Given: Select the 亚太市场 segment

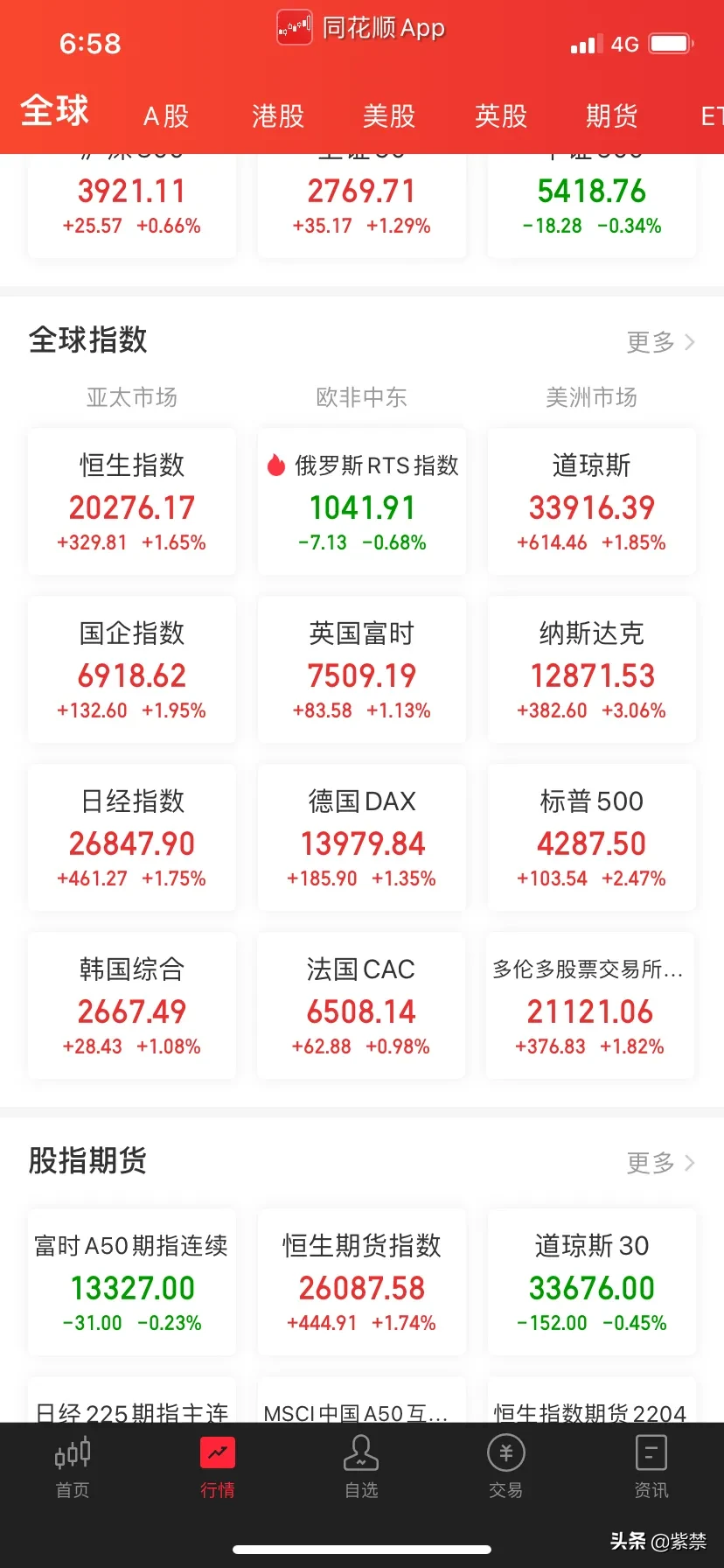Looking at the screenshot, I should (132, 397).
